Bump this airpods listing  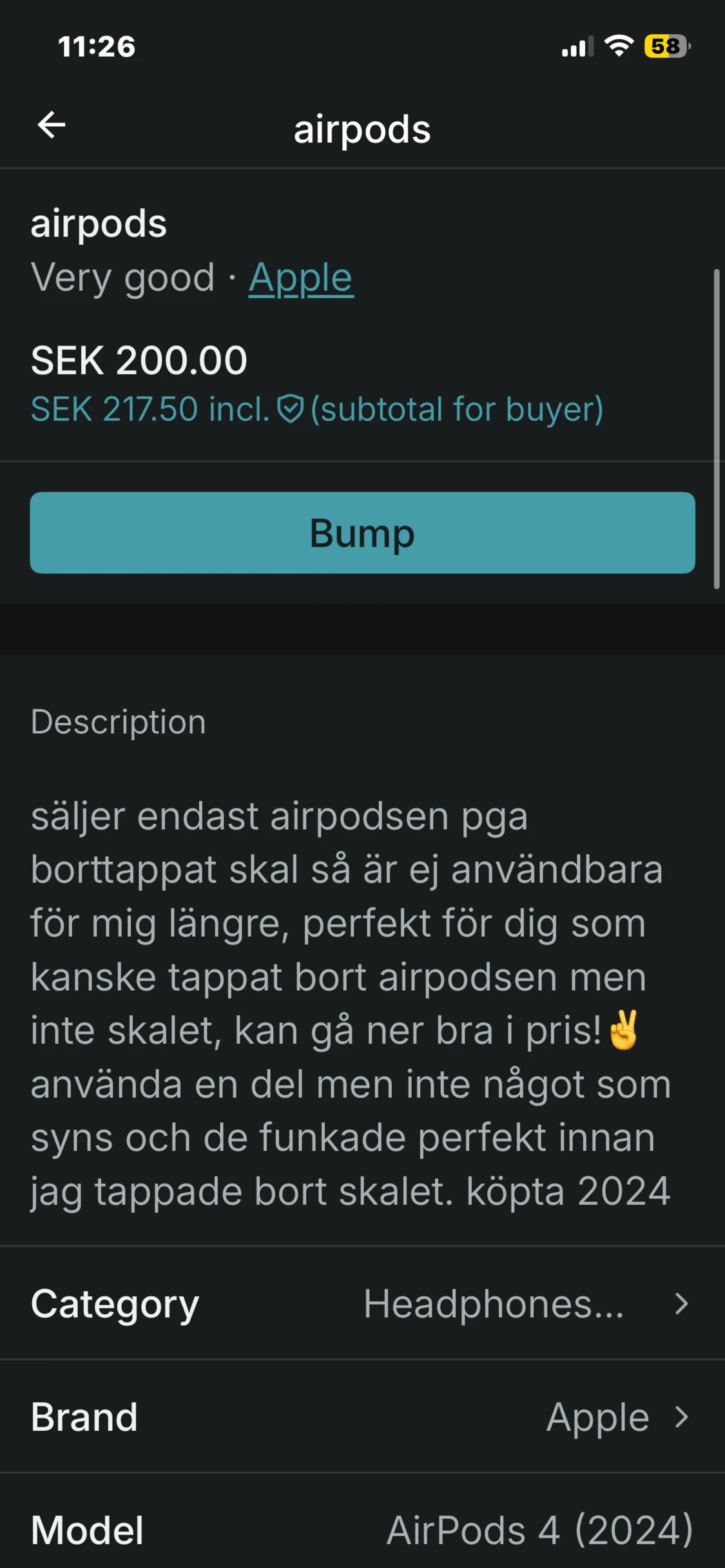tap(362, 533)
